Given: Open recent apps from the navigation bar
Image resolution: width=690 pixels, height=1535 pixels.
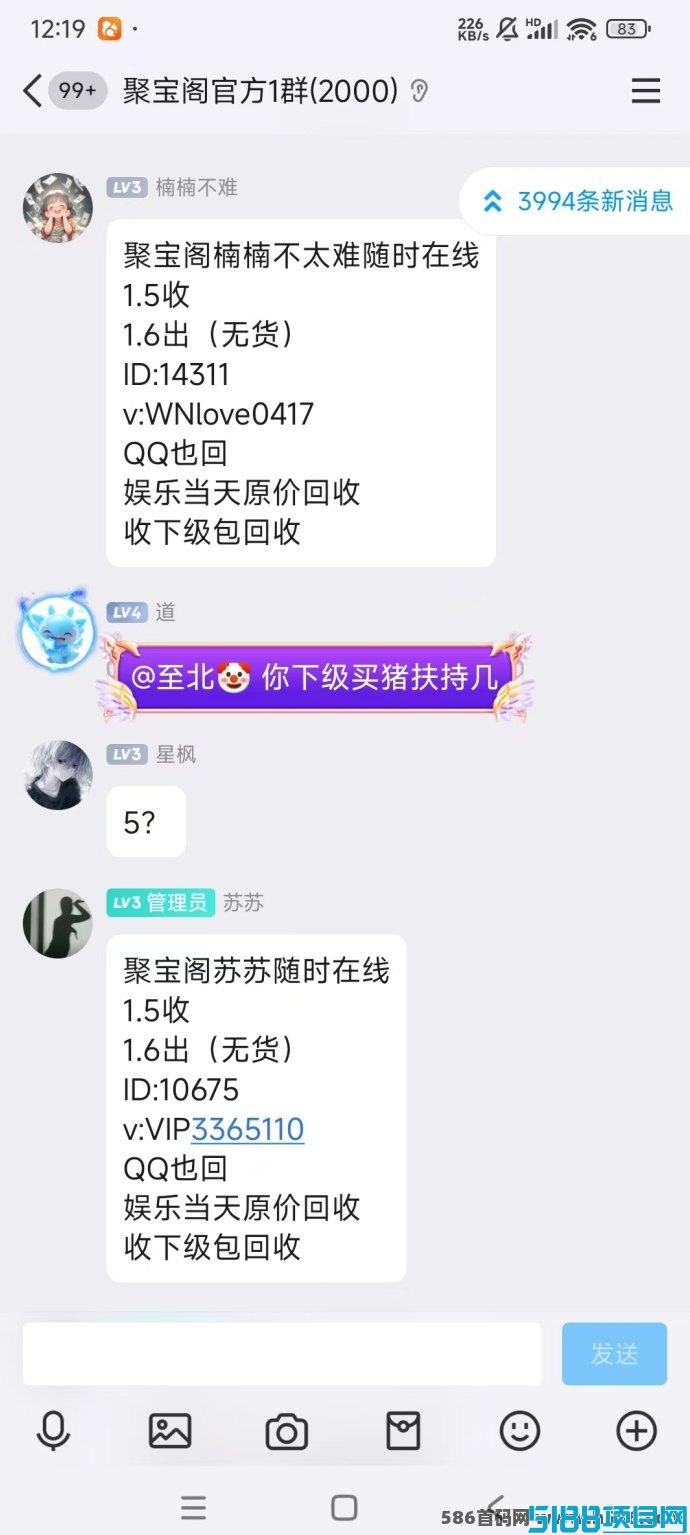Looking at the screenshot, I should tap(193, 1507).
